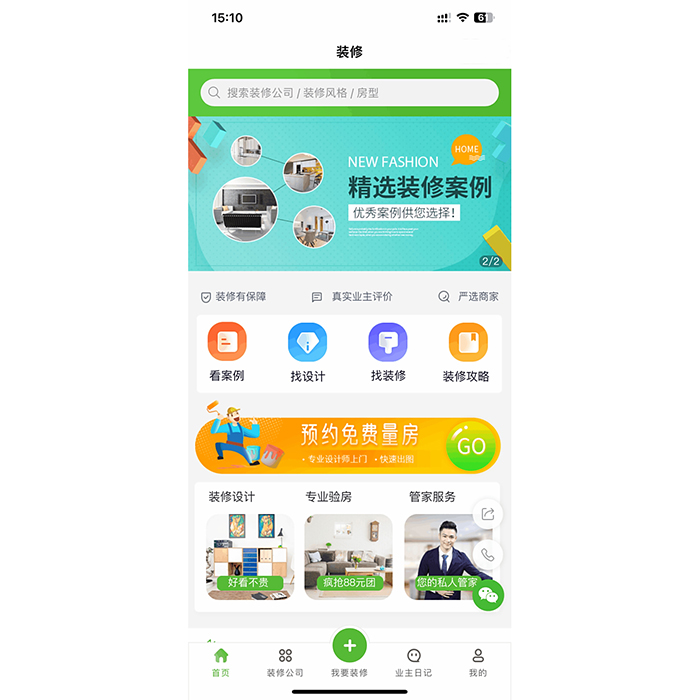The width and height of the screenshot is (700, 700).
Task: Switch to the 业主日记 tab
Action: pos(413,662)
